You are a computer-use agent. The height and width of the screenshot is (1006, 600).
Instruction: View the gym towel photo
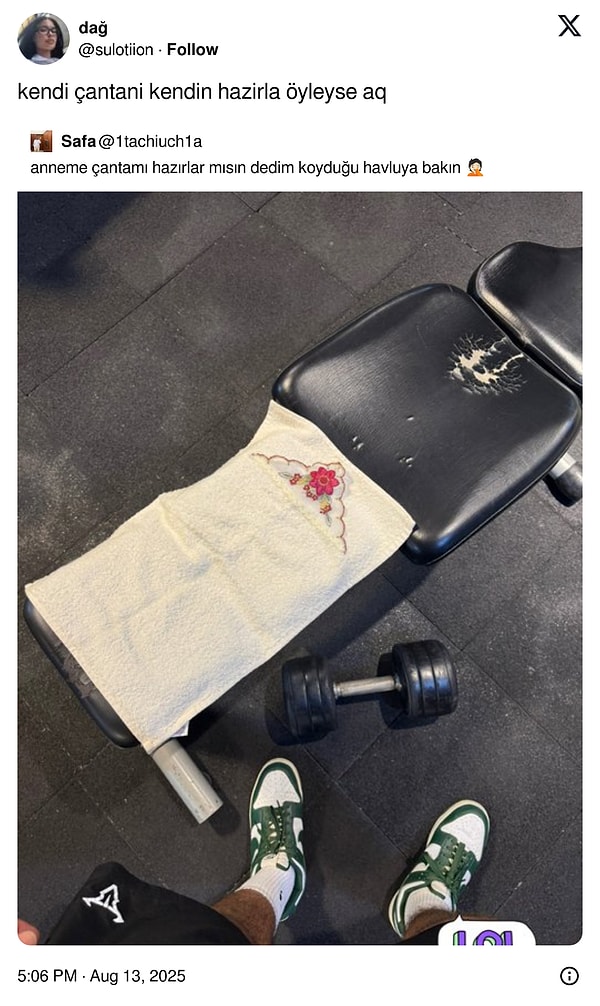(300, 567)
